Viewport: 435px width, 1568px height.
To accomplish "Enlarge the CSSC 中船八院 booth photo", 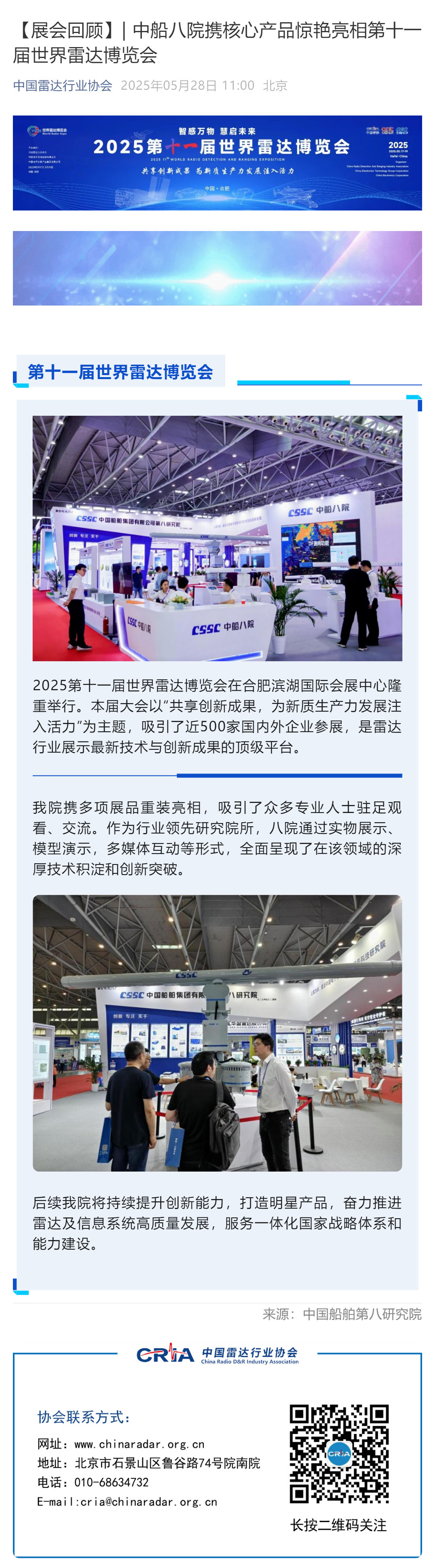I will click(217, 538).
